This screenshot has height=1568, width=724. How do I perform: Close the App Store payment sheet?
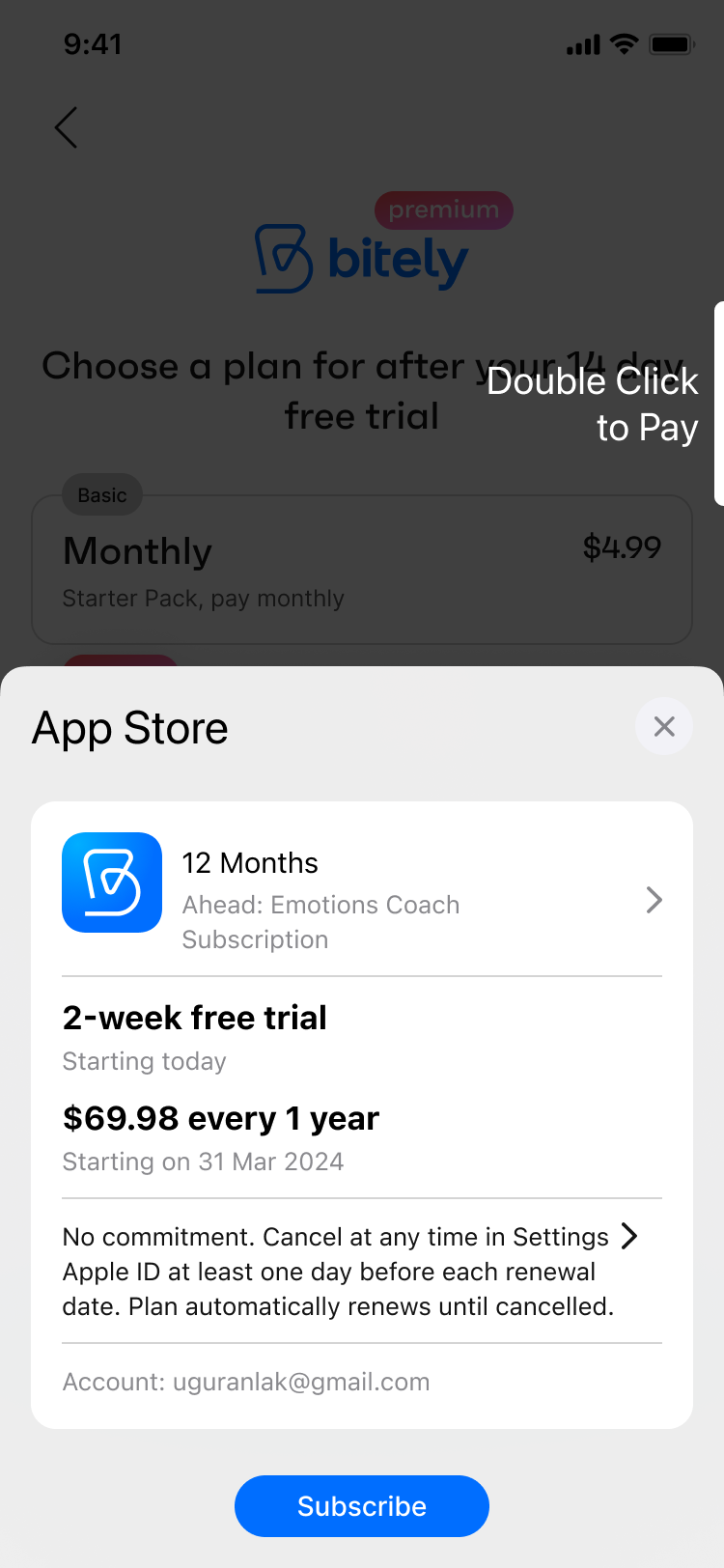[x=664, y=727]
